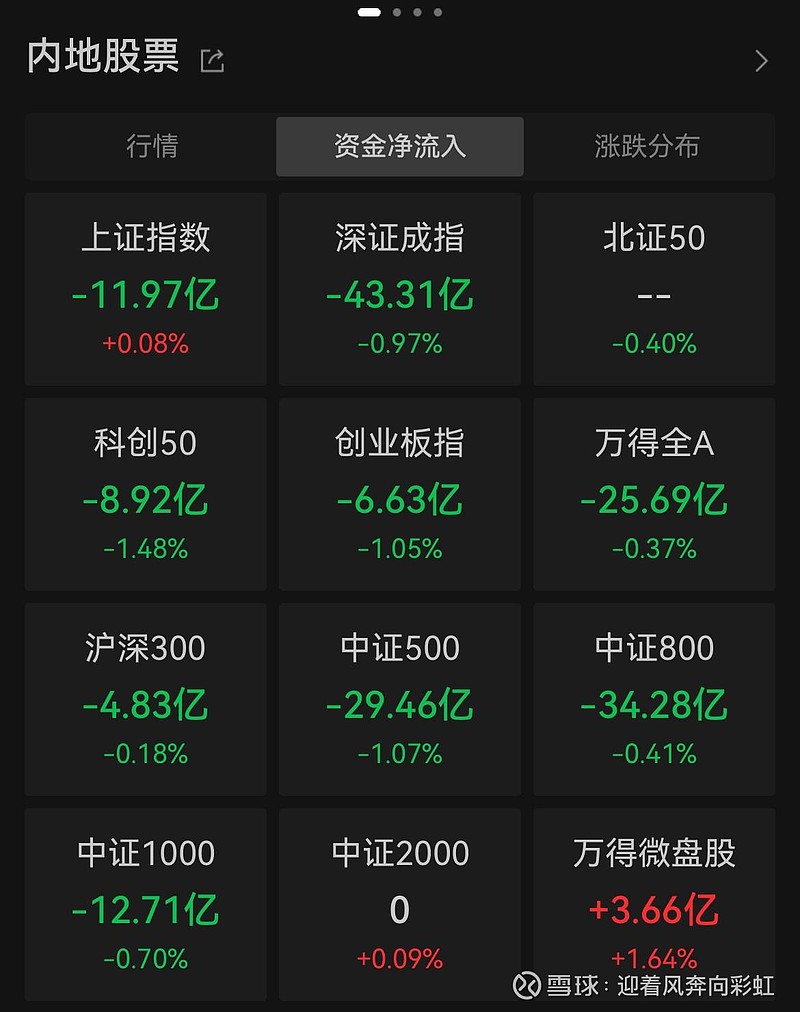The image size is (800, 1012).
Task: Open the 深证成指 fund flow card
Action: pos(399,288)
